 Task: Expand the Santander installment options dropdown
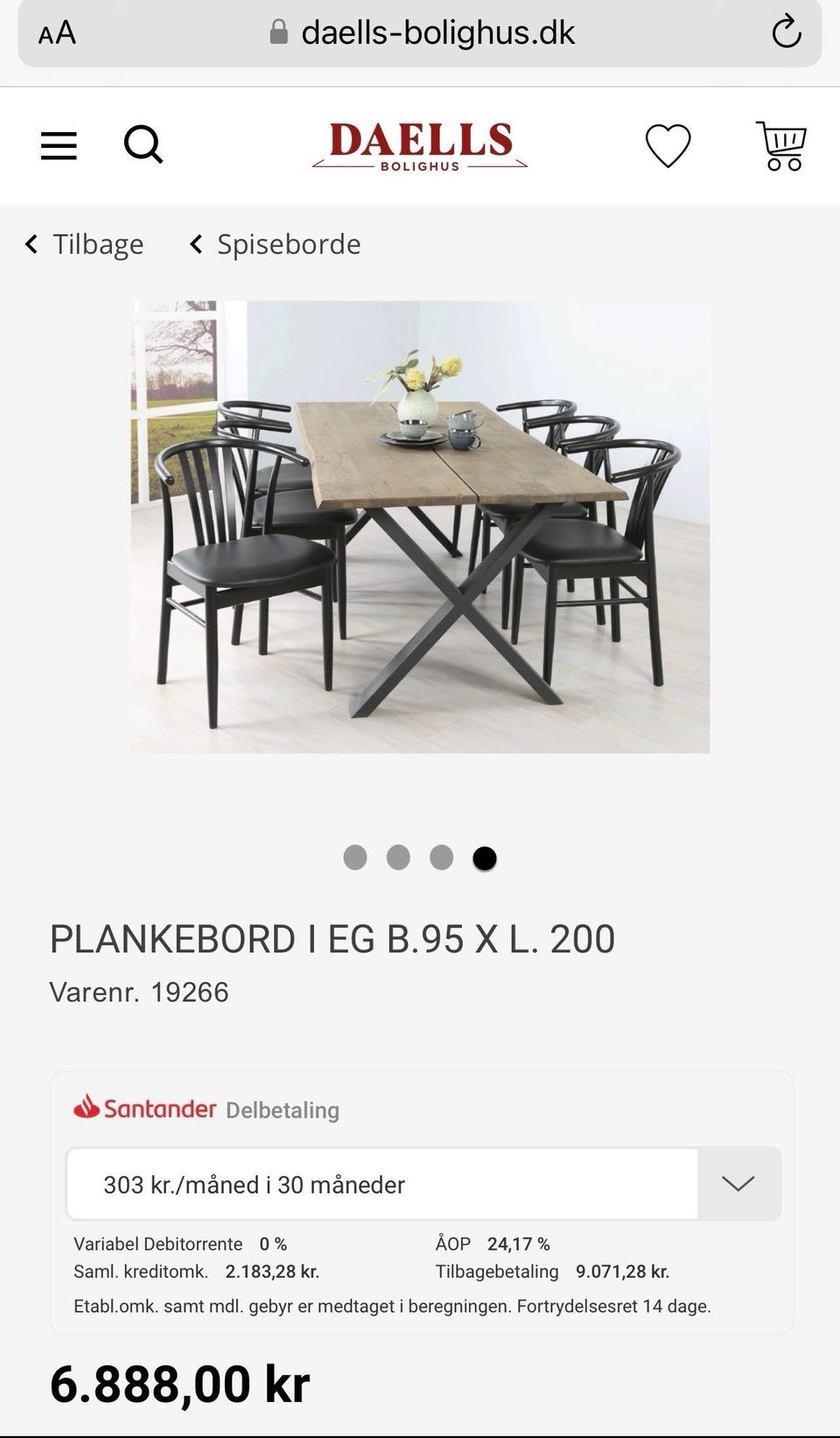point(738,1183)
